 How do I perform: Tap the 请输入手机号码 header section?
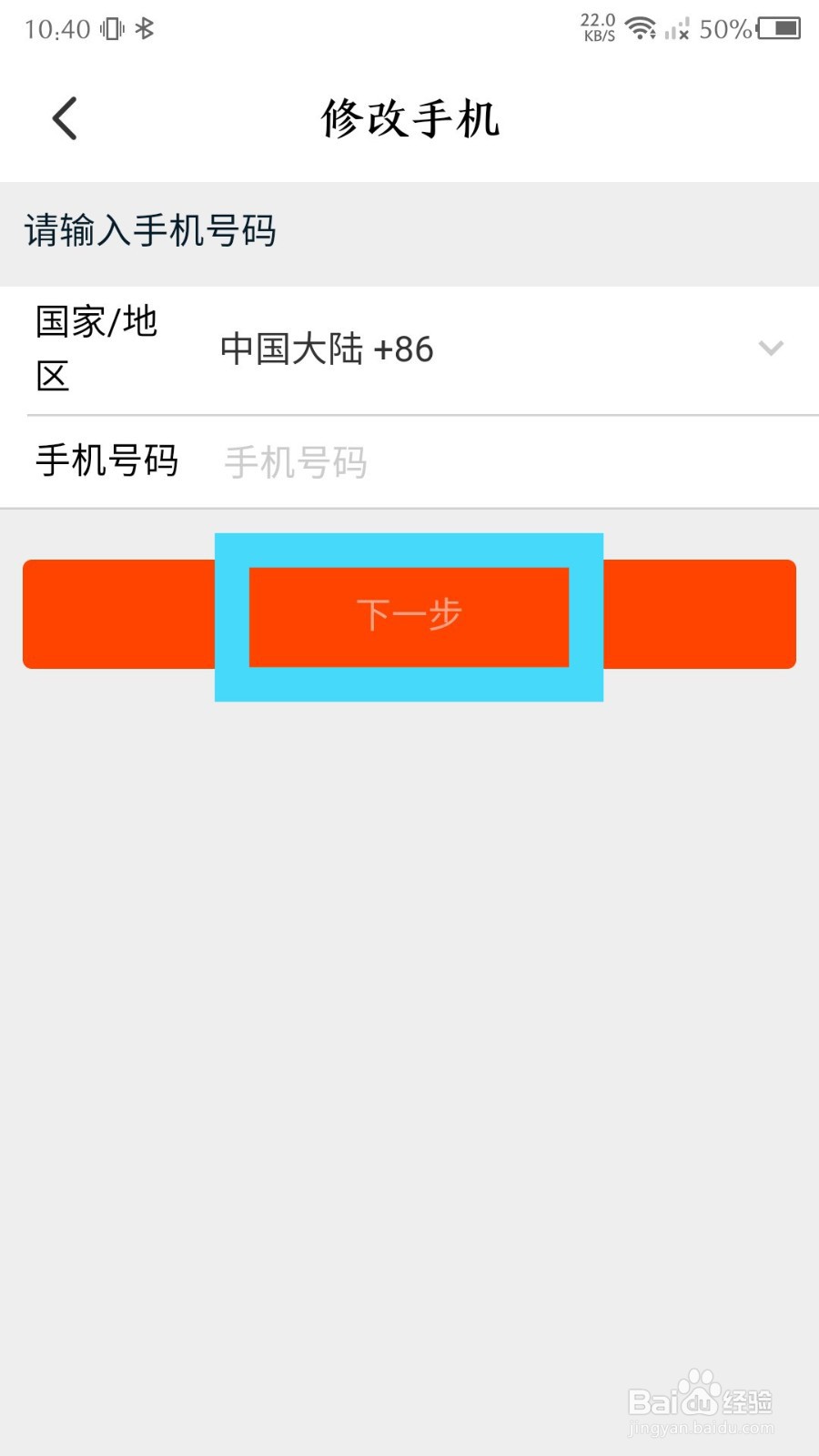(152, 231)
